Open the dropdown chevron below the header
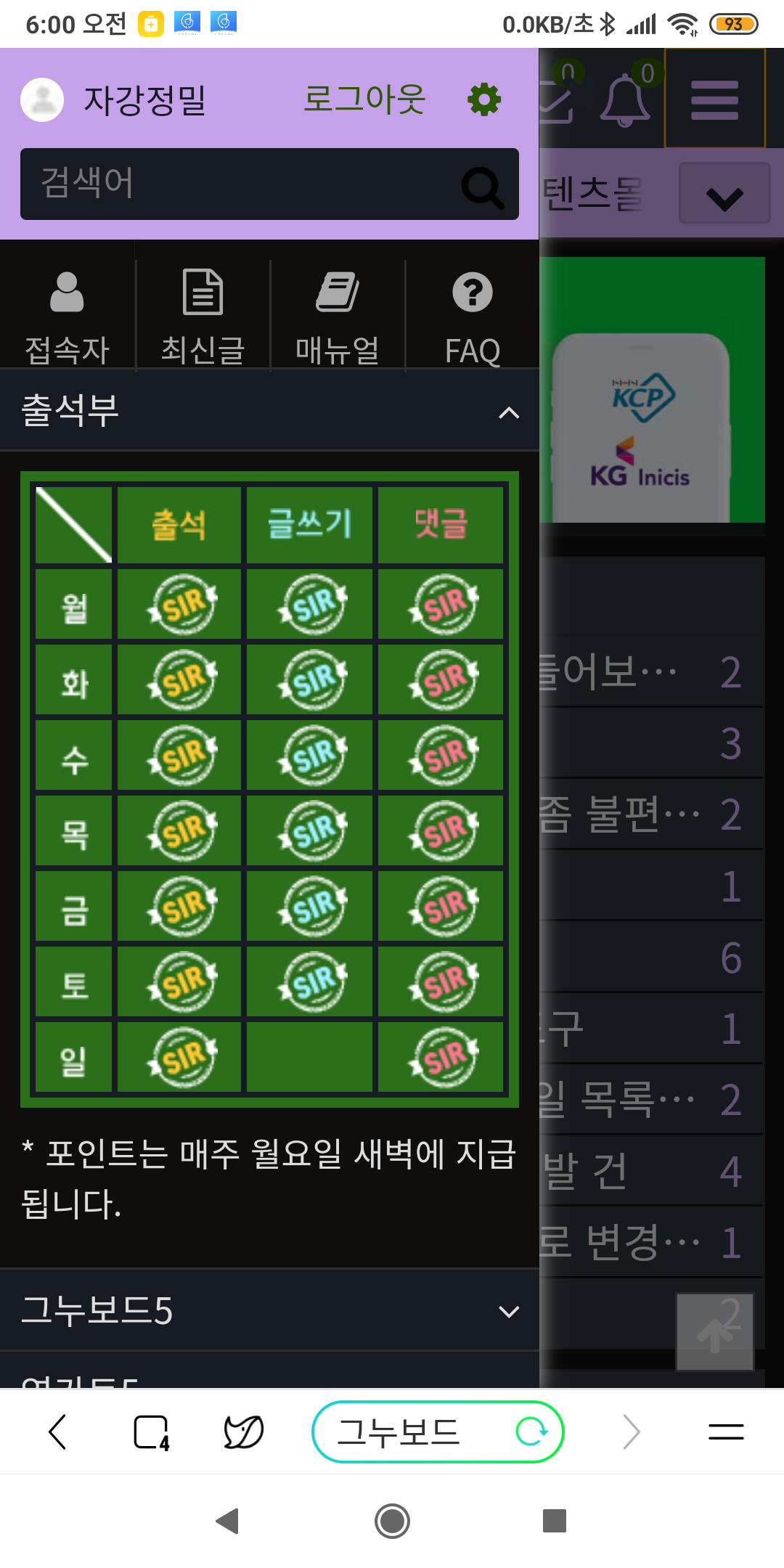 tap(724, 196)
